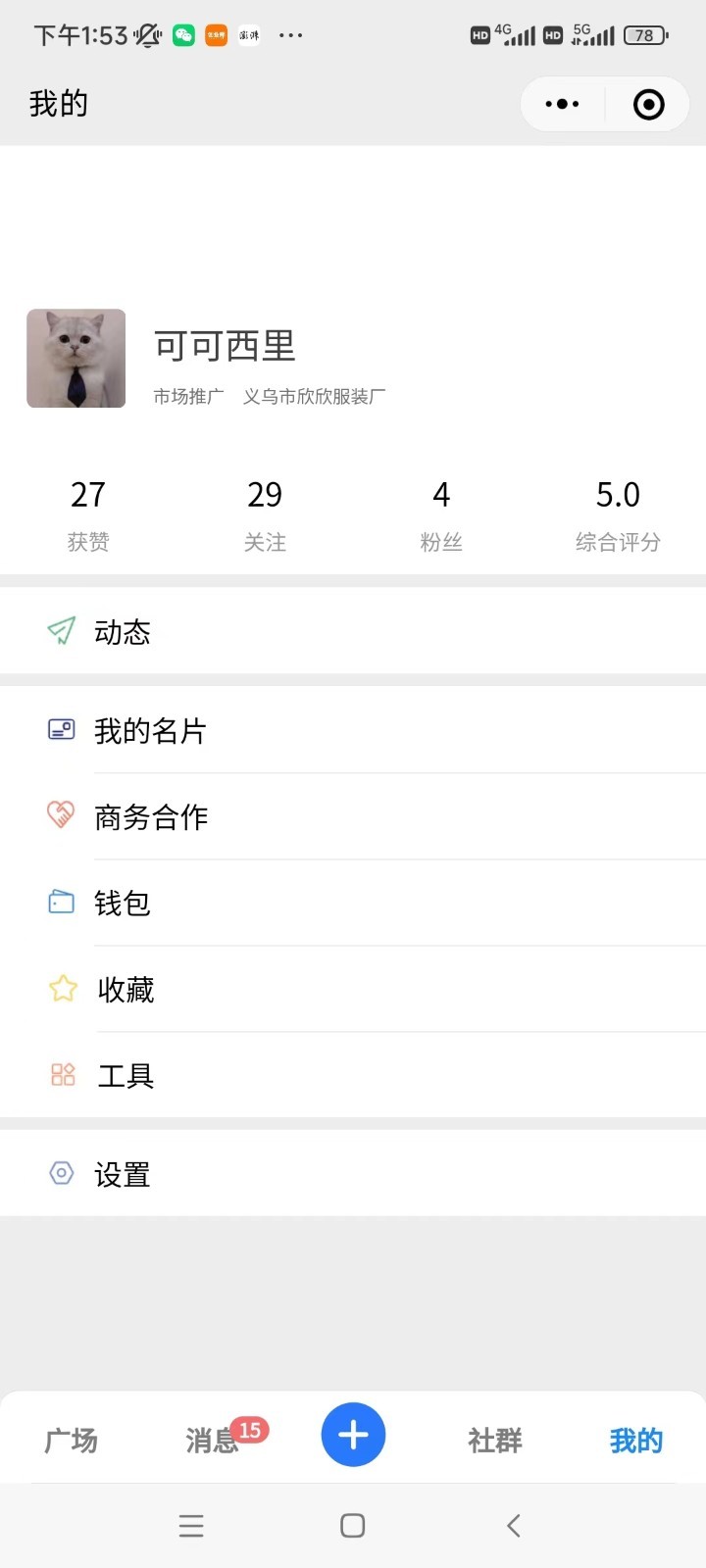View the 获赞 likes count
Image resolution: width=706 pixels, height=1568 pixels.
(x=88, y=514)
